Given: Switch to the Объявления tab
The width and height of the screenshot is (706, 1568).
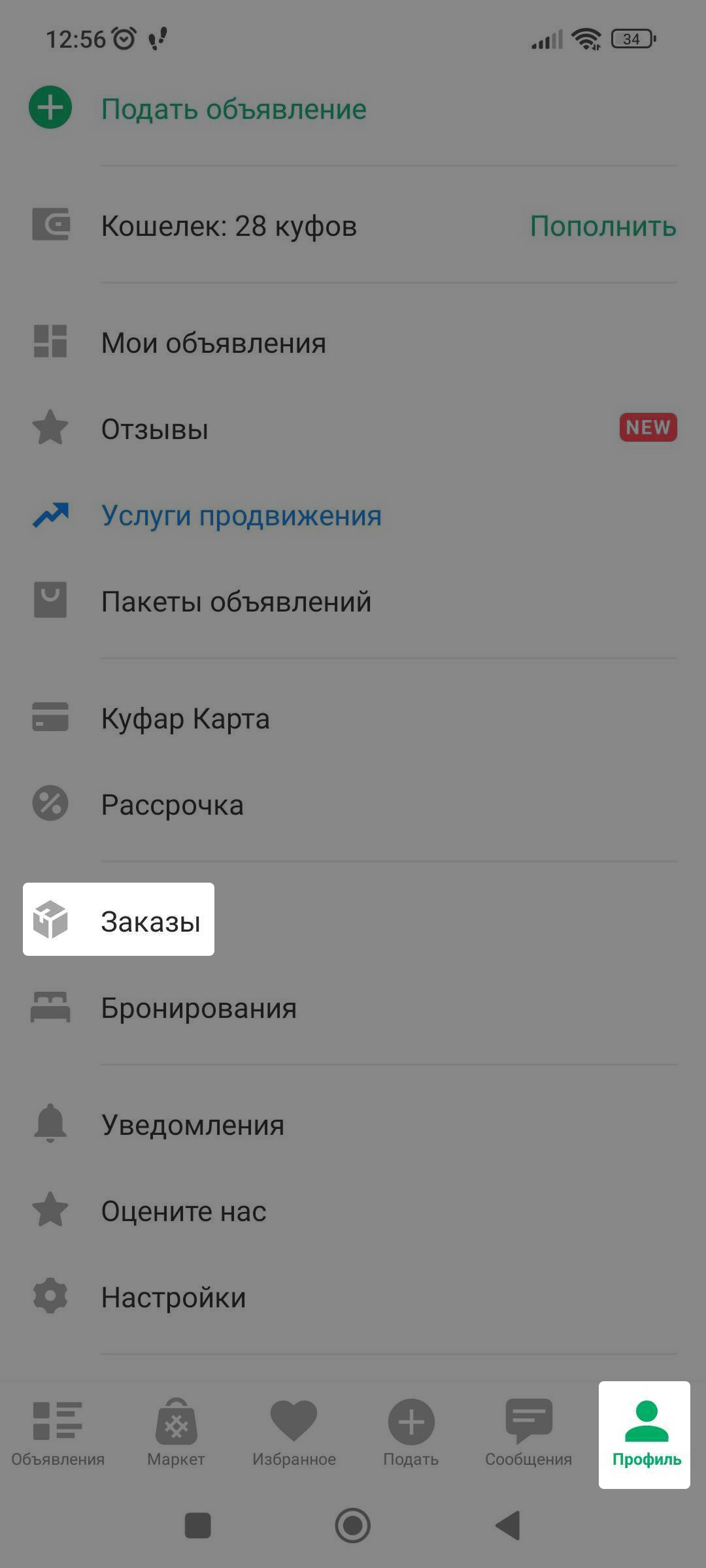Looking at the screenshot, I should click(58, 1433).
